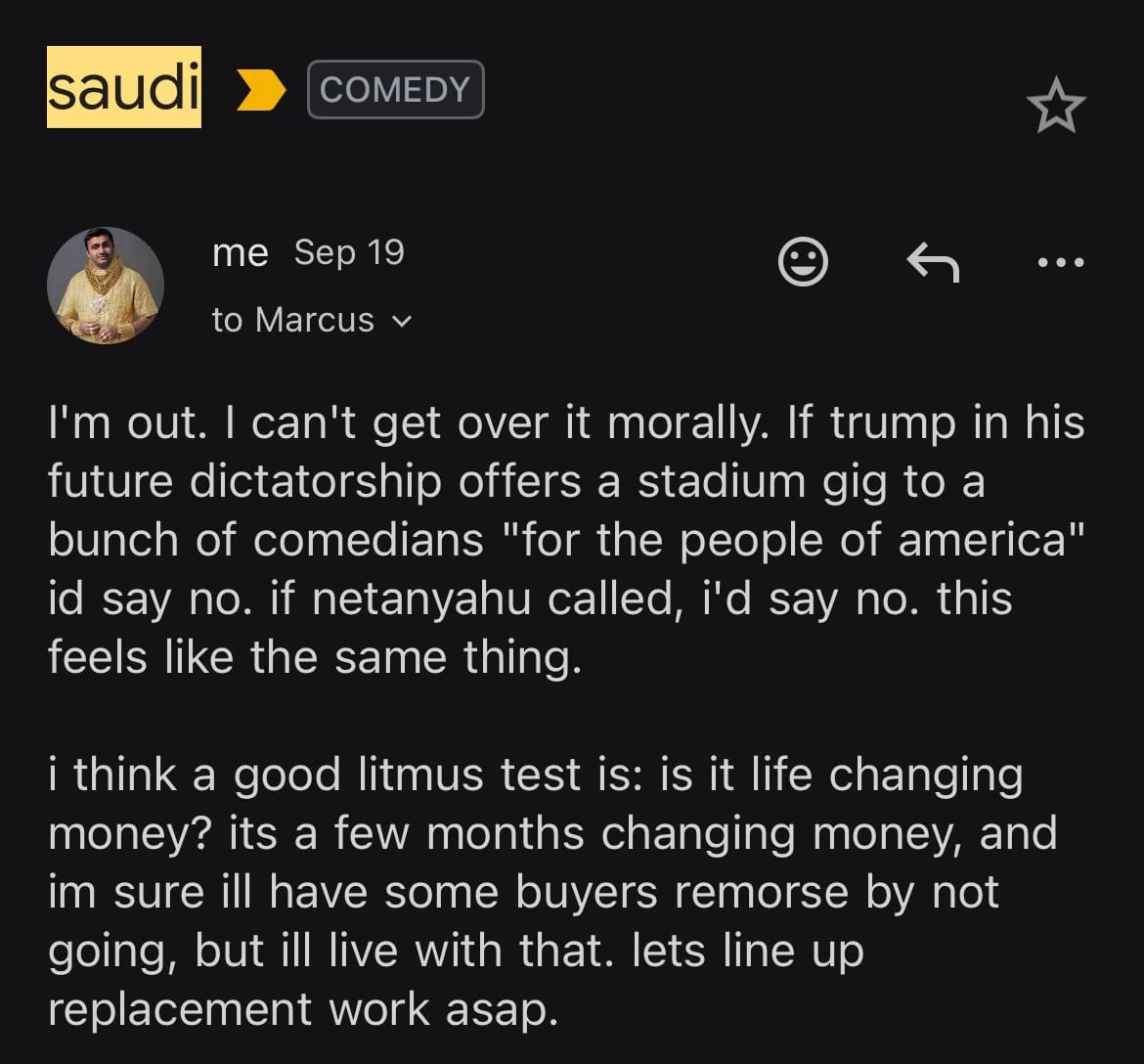Star this email conversation
The width and height of the screenshot is (1144, 1064).
coord(1056,108)
